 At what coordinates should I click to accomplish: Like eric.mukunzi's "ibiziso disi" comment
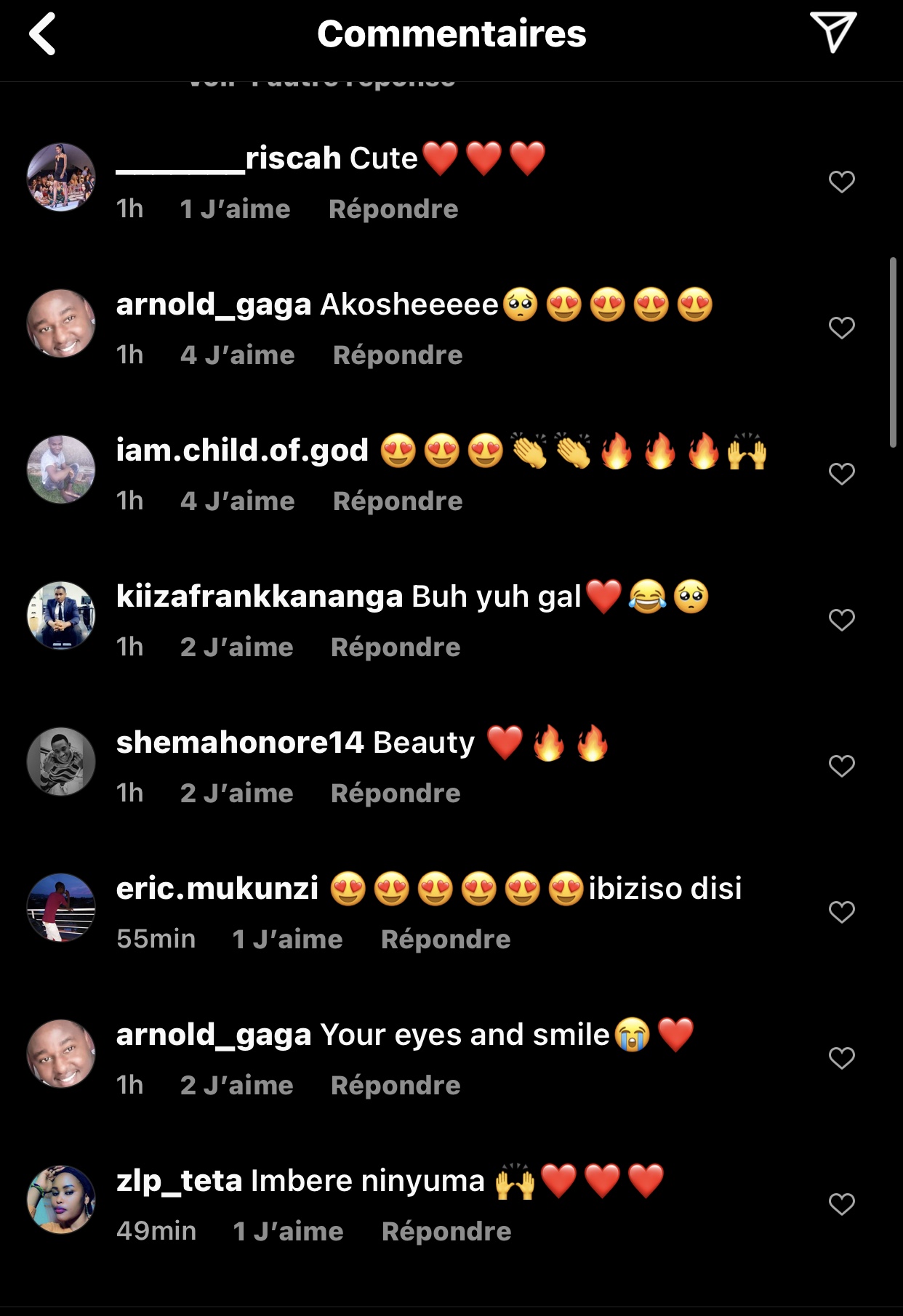pos(841,912)
